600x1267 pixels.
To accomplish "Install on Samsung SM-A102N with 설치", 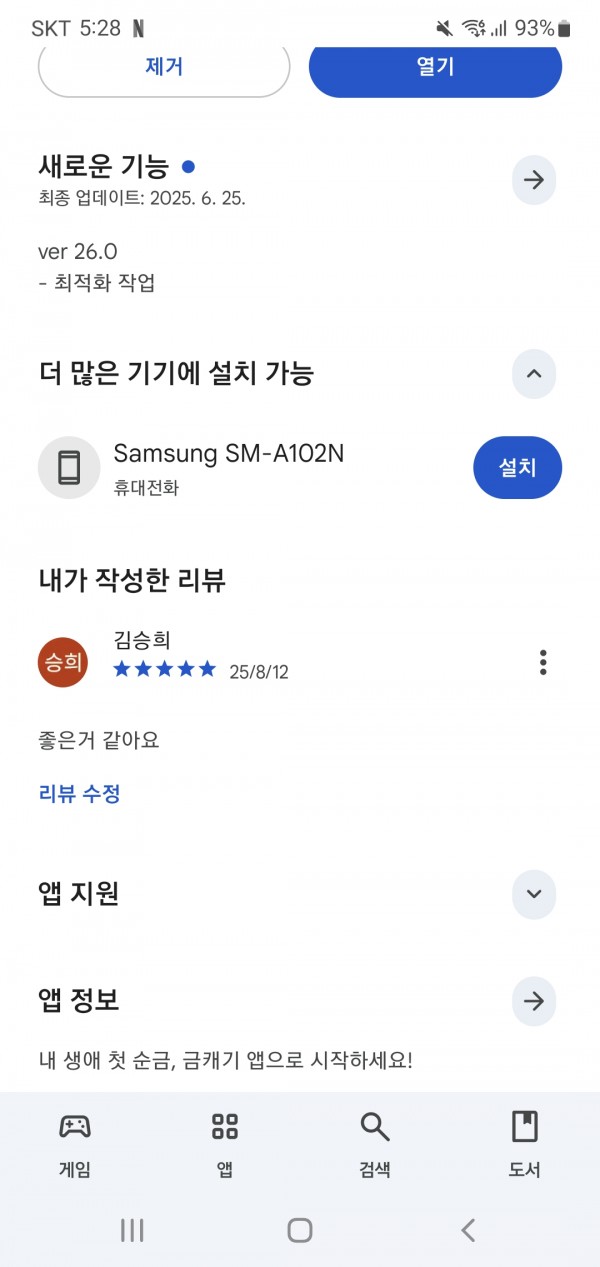I will point(517,467).
